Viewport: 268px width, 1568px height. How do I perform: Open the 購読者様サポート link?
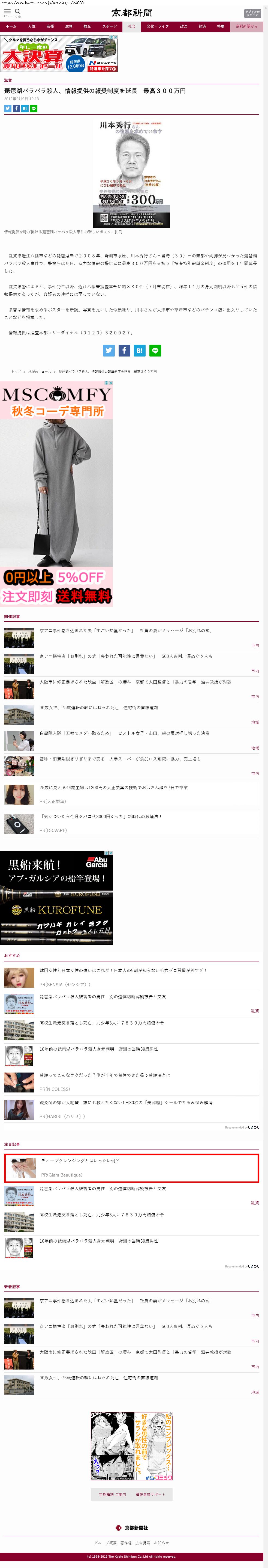(x=150, y=1495)
